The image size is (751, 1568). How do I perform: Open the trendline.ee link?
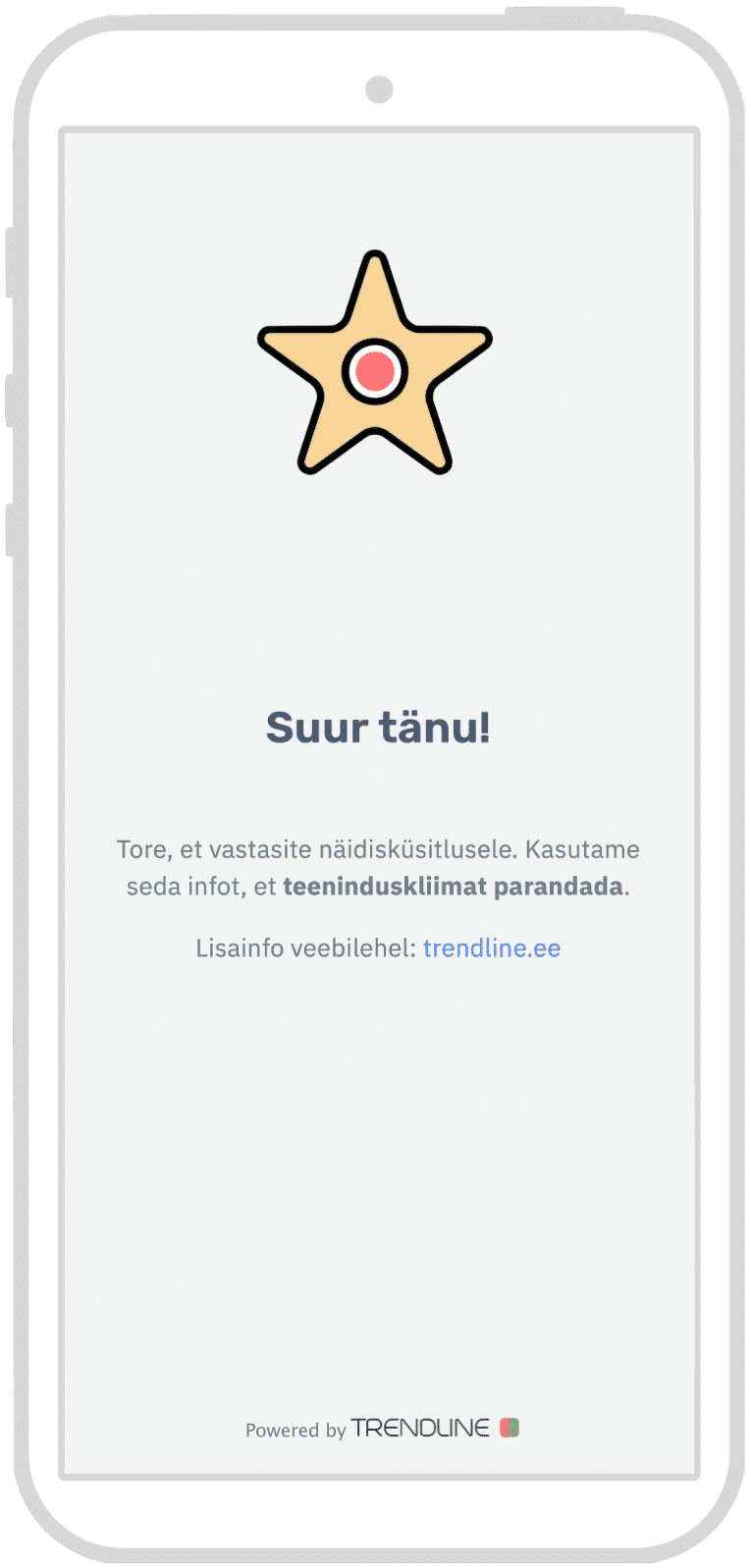pyautogui.click(x=491, y=946)
